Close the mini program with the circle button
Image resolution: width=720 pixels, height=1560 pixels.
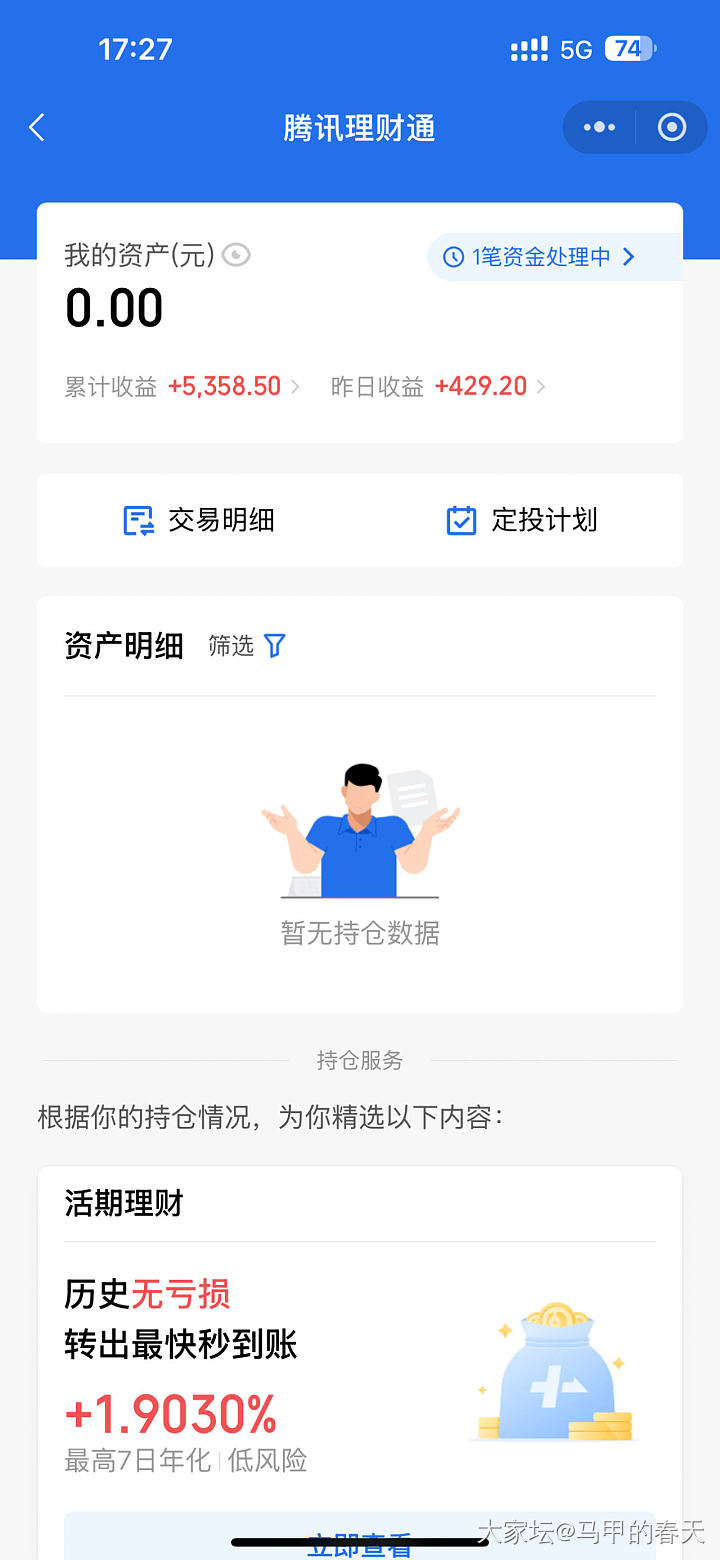(x=671, y=128)
